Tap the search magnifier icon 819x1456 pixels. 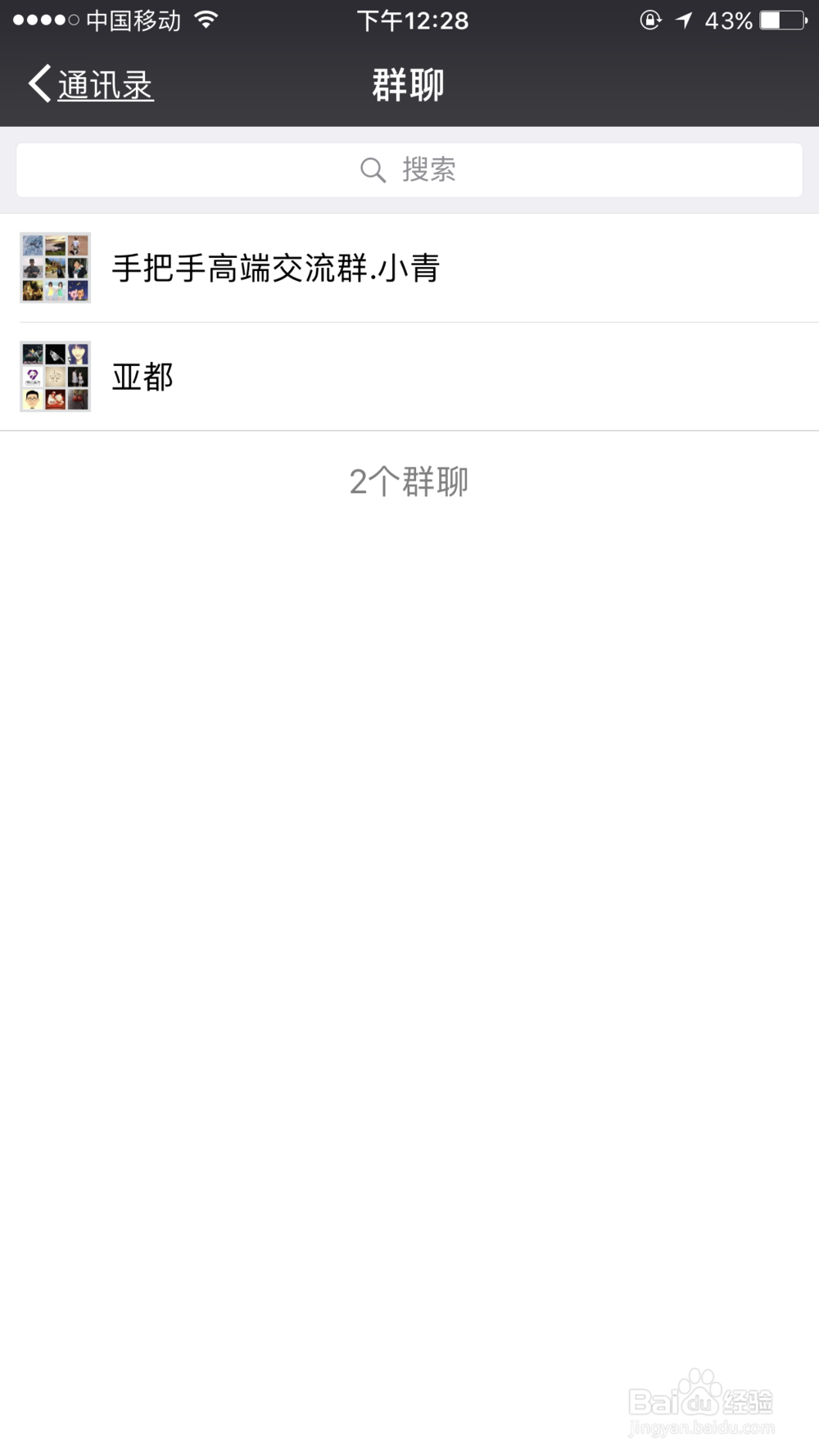[x=373, y=170]
